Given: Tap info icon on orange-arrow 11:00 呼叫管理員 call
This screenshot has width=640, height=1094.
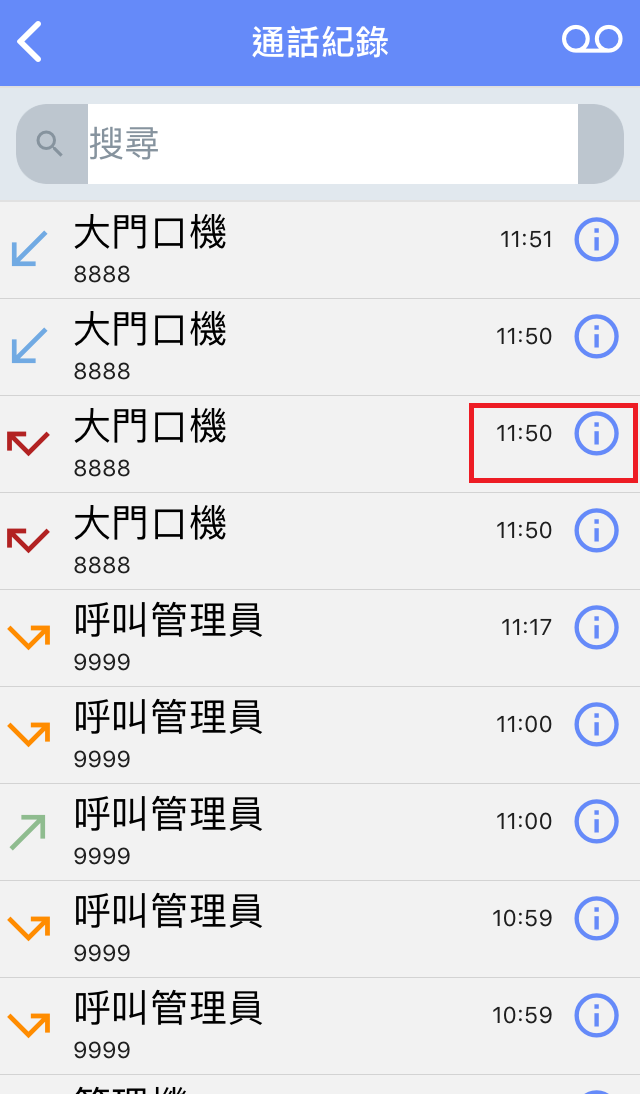Looking at the screenshot, I should (596, 724).
